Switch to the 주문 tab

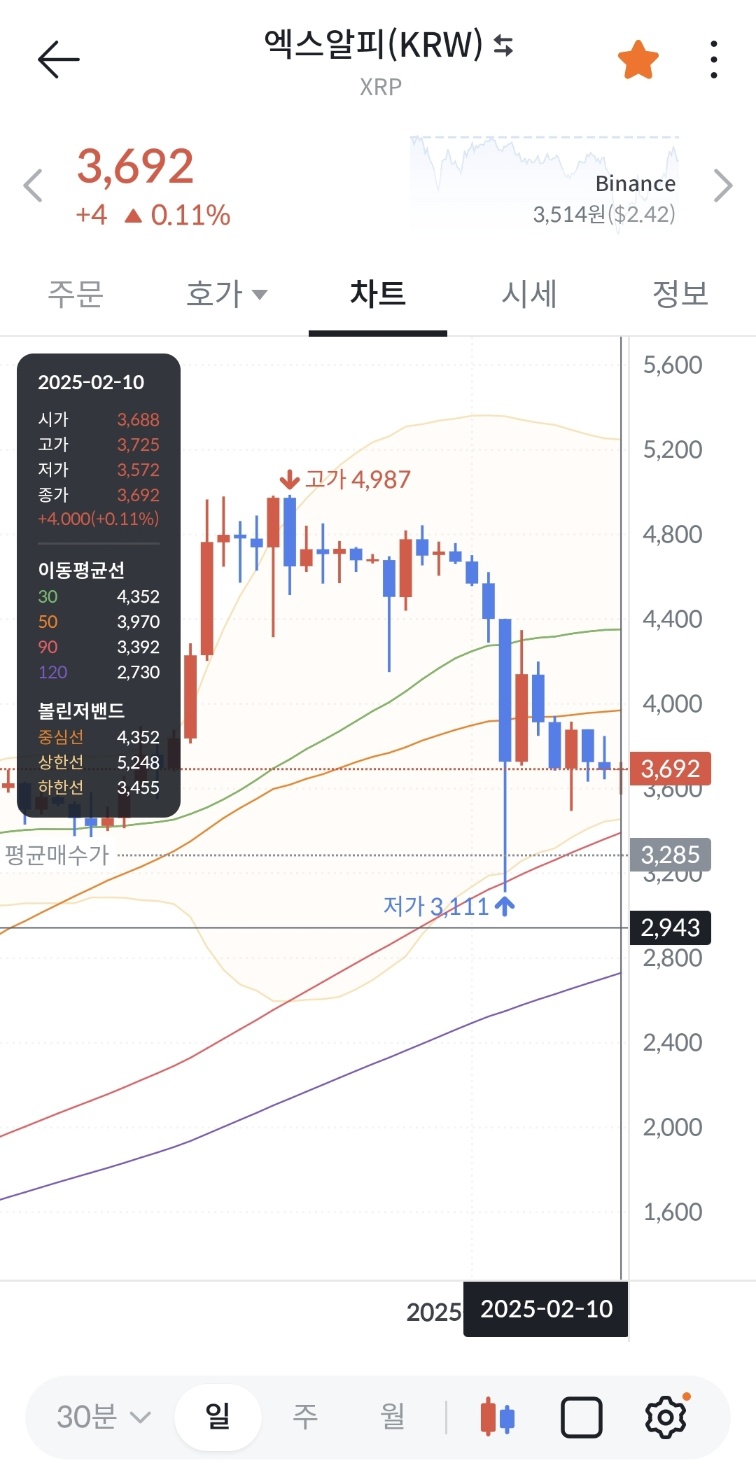click(75, 295)
